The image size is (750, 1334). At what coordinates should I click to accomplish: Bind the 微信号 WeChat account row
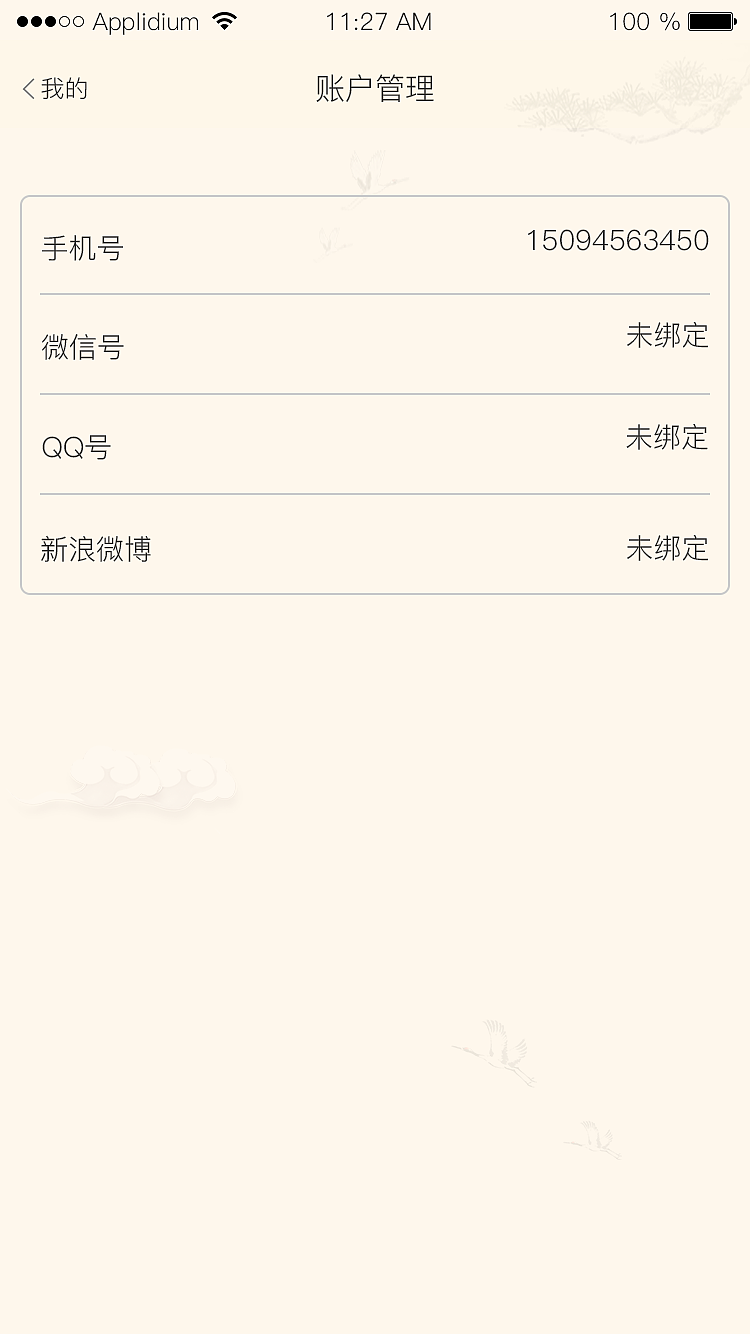point(374,345)
